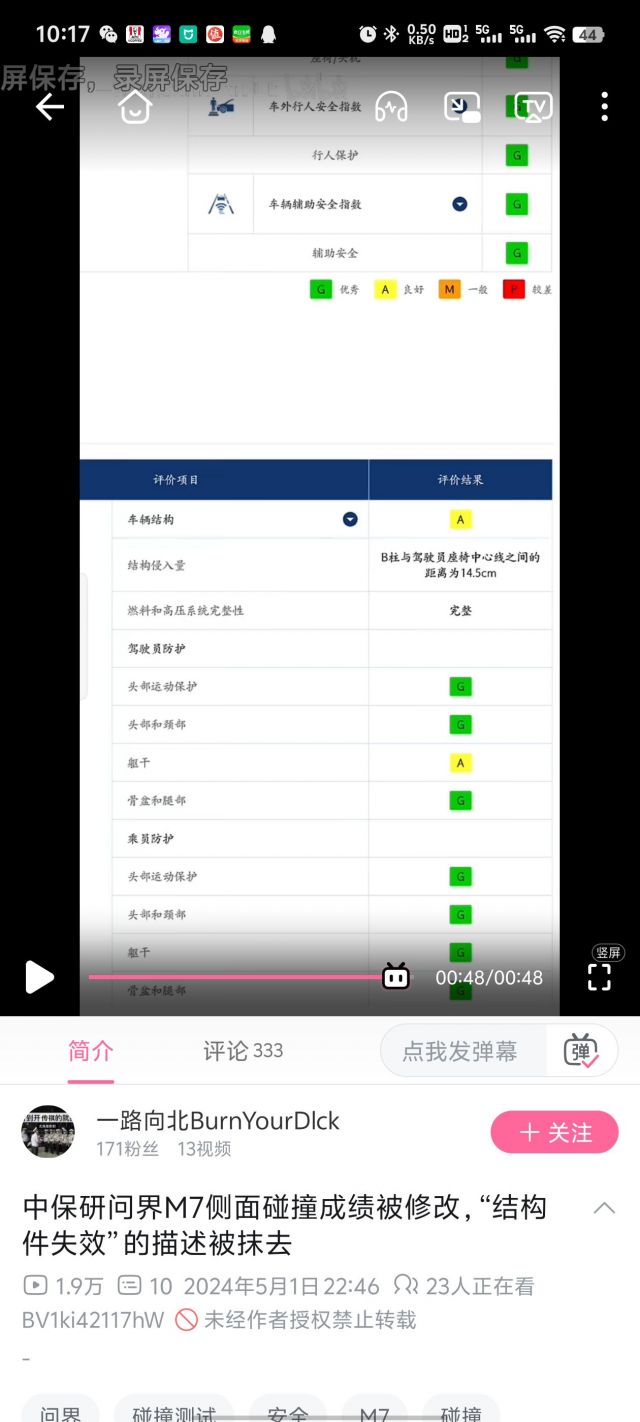Go back using the top arrow
The height and width of the screenshot is (1422, 640).
point(49,107)
